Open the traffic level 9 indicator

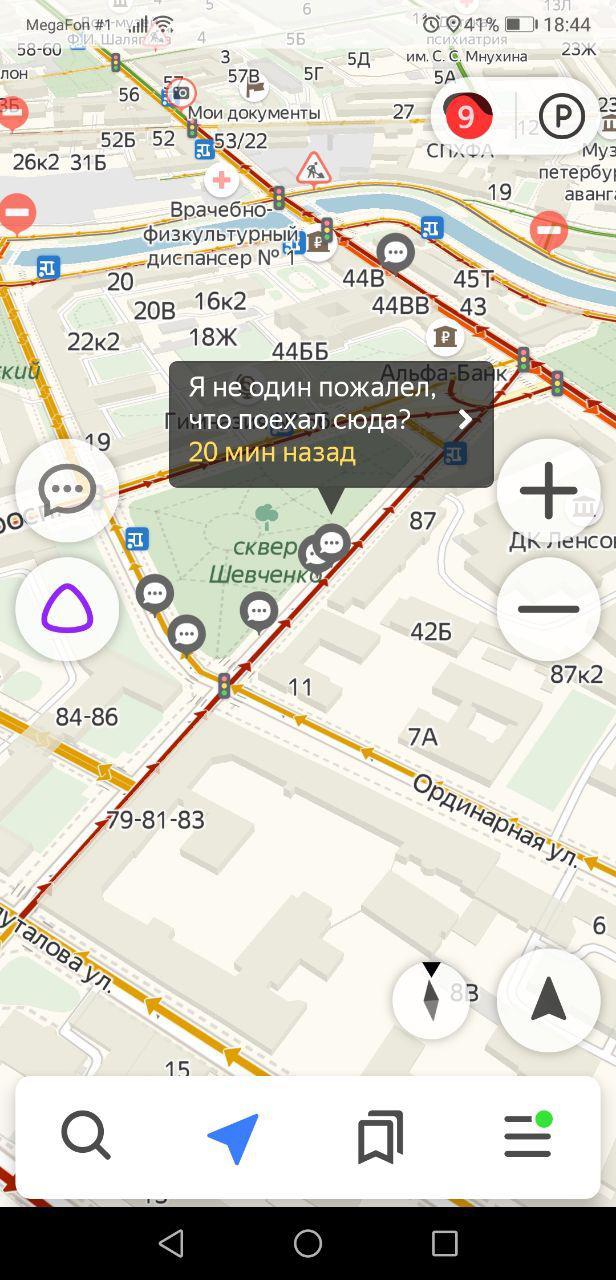(x=467, y=118)
